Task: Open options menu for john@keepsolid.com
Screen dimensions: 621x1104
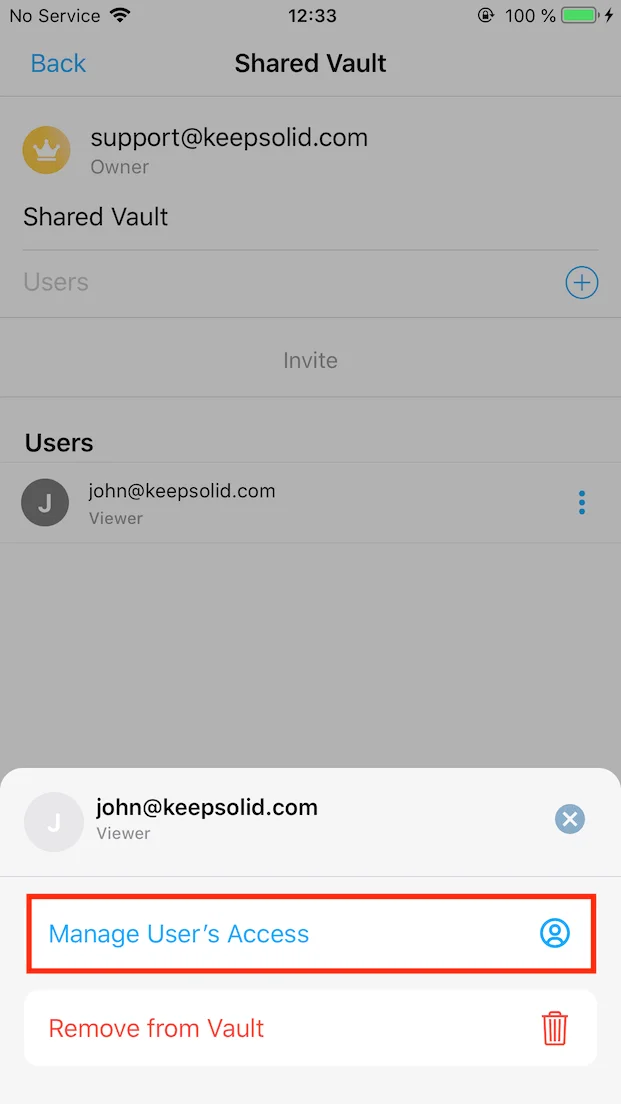Action: point(582,503)
